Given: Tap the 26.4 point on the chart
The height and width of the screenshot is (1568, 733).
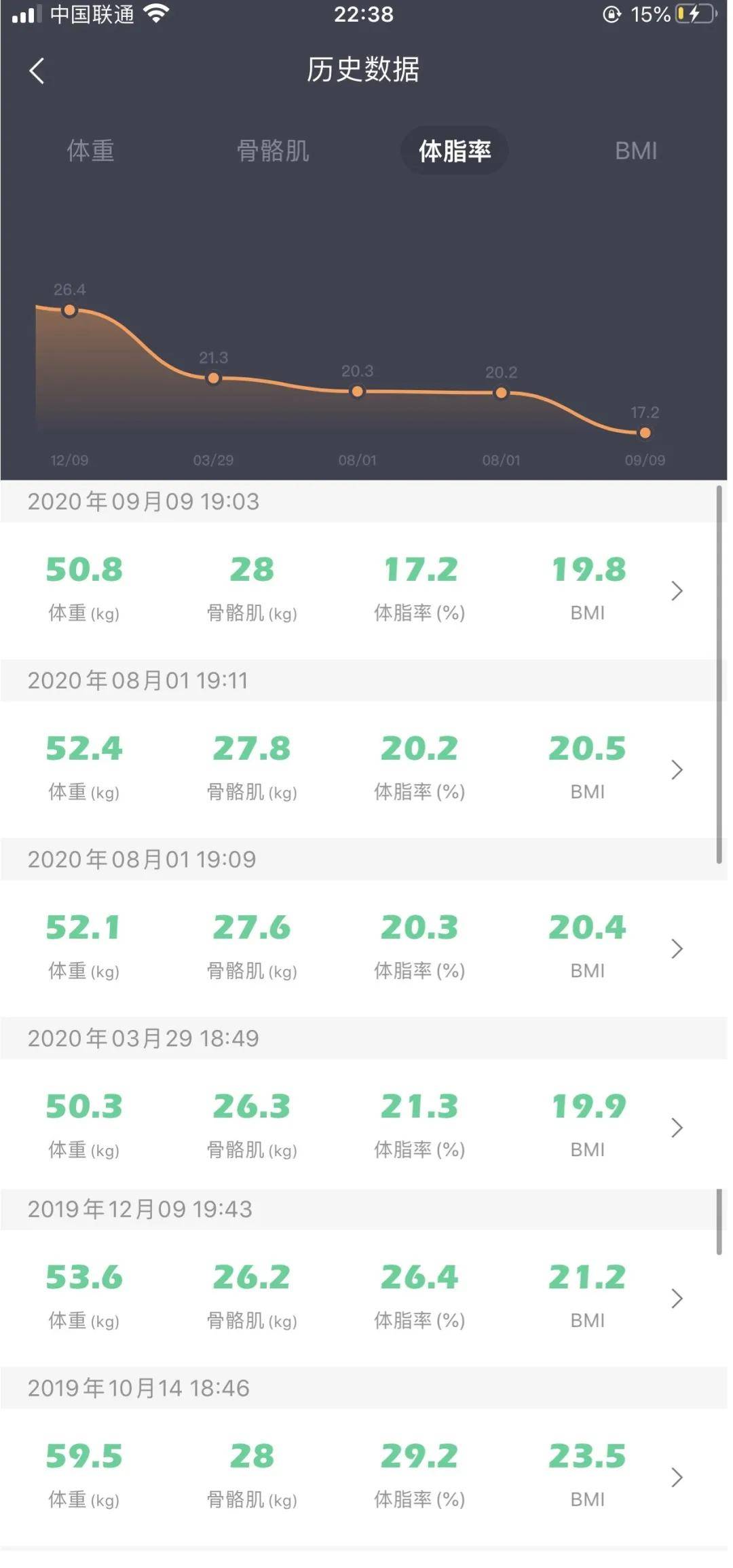Looking at the screenshot, I should (x=69, y=311).
